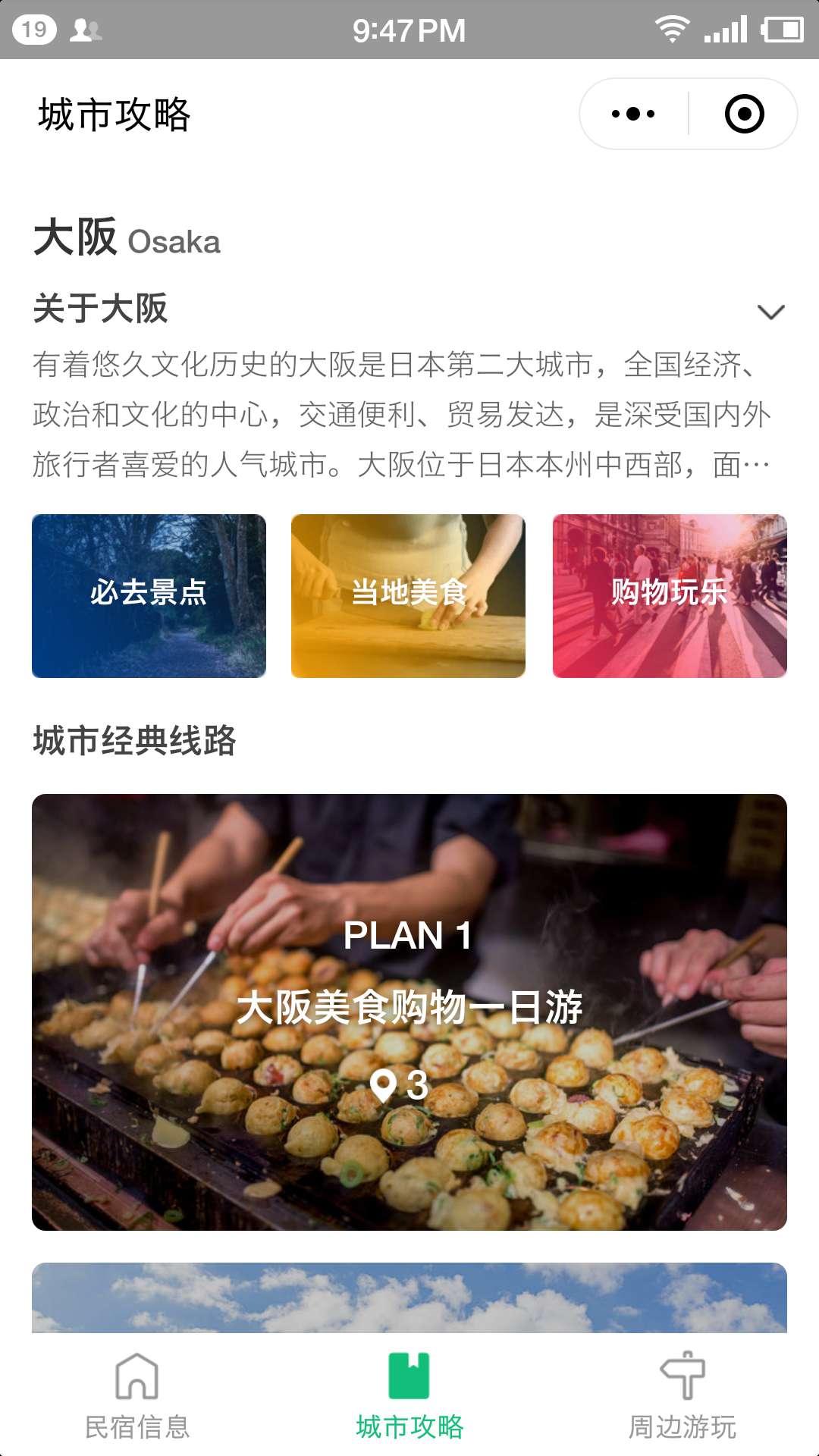Open the mini program more options menu
The width and height of the screenshot is (819, 1456).
[x=633, y=114]
